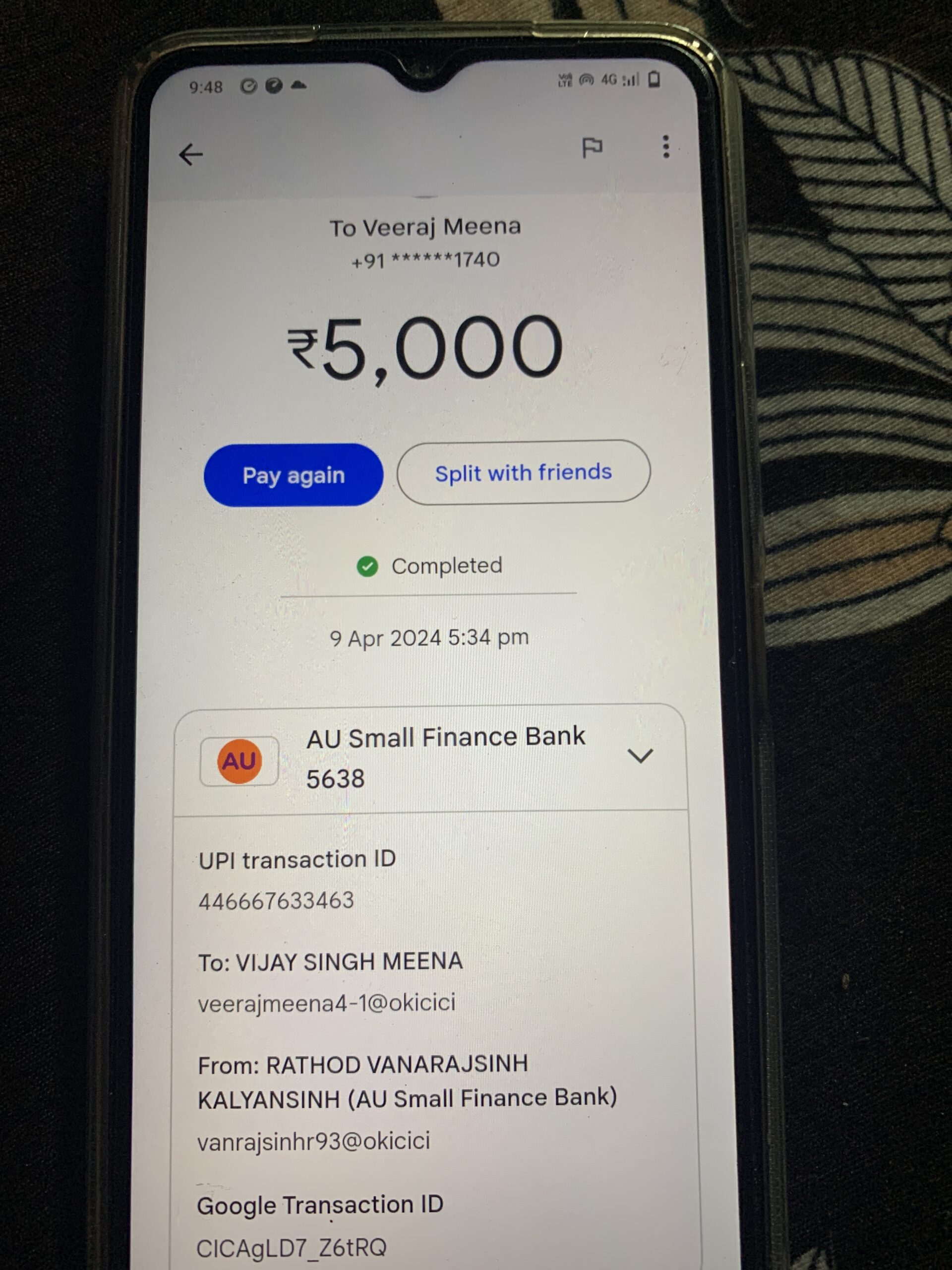The width and height of the screenshot is (952, 1270).
Task: Report this transaction with the flag icon
Action: point(592,147)
